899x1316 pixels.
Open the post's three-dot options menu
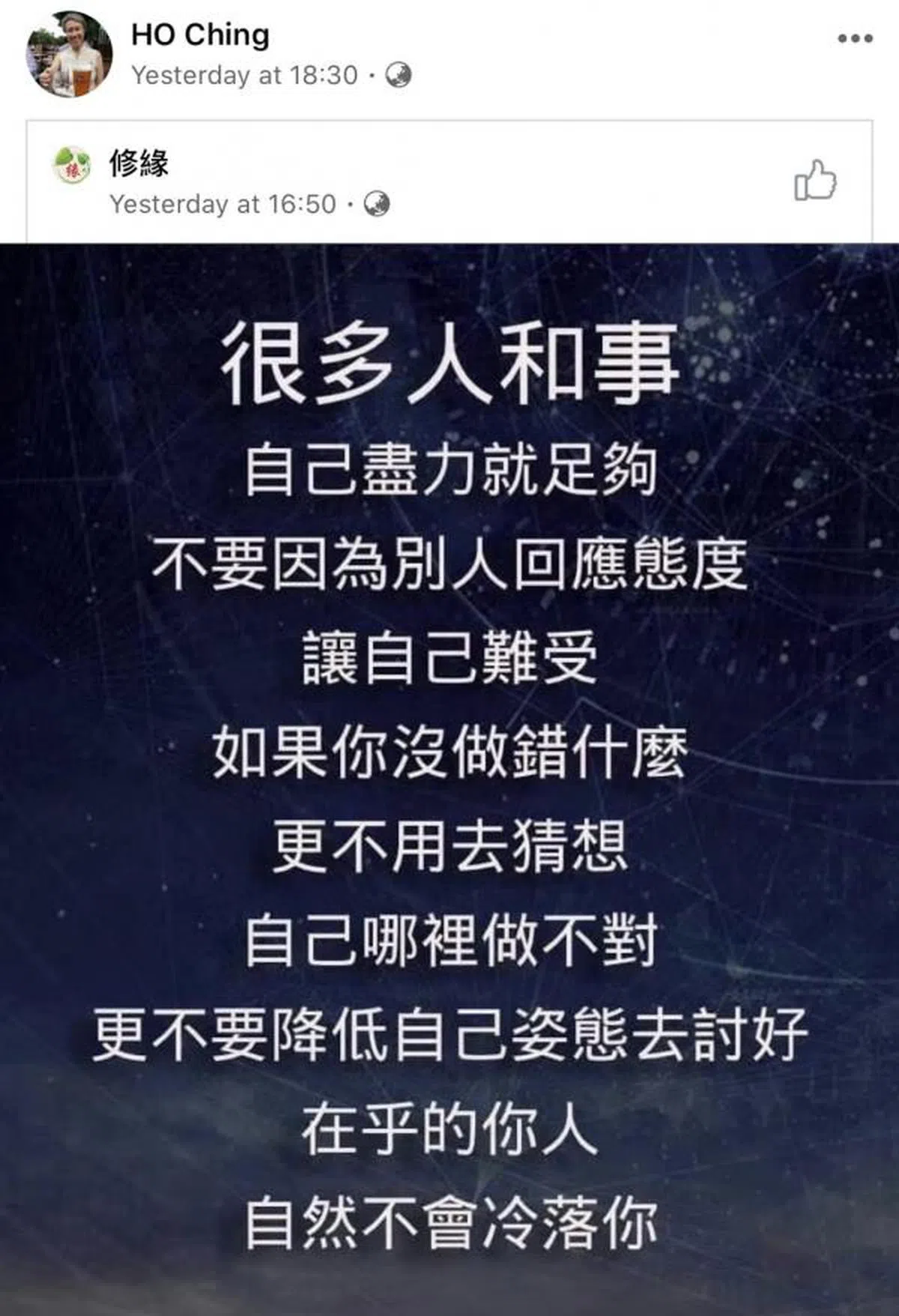tap(855, 38)
